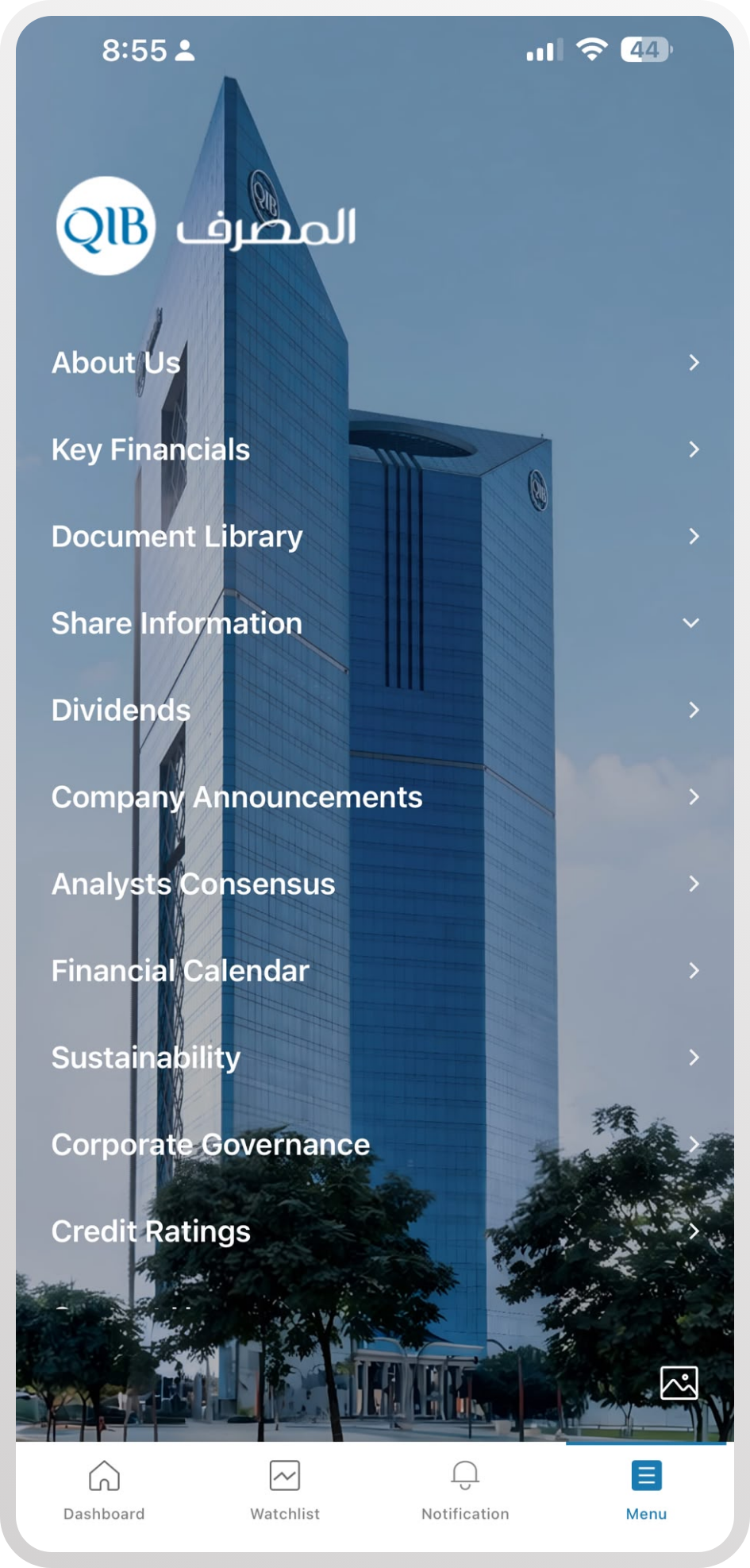Image resolution: width=750 pixels, height=1568 pixels.
Task: Open the Dividends page
Action: [x=375, y=710]
